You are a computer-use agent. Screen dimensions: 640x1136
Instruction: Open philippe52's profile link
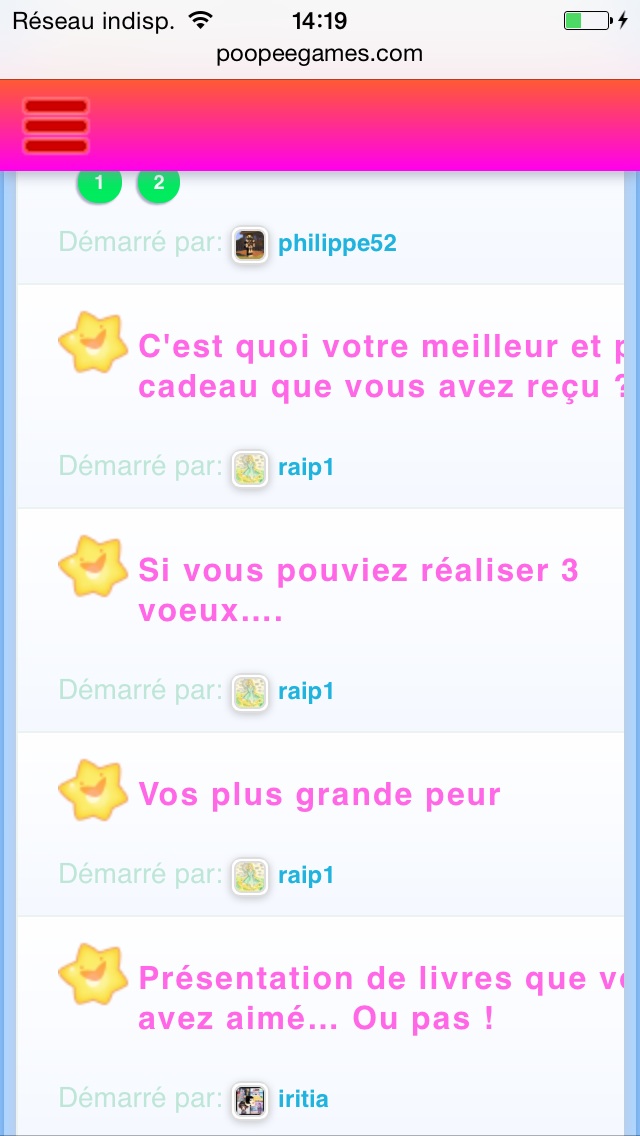pyautogui.click(x=337, y=243)
